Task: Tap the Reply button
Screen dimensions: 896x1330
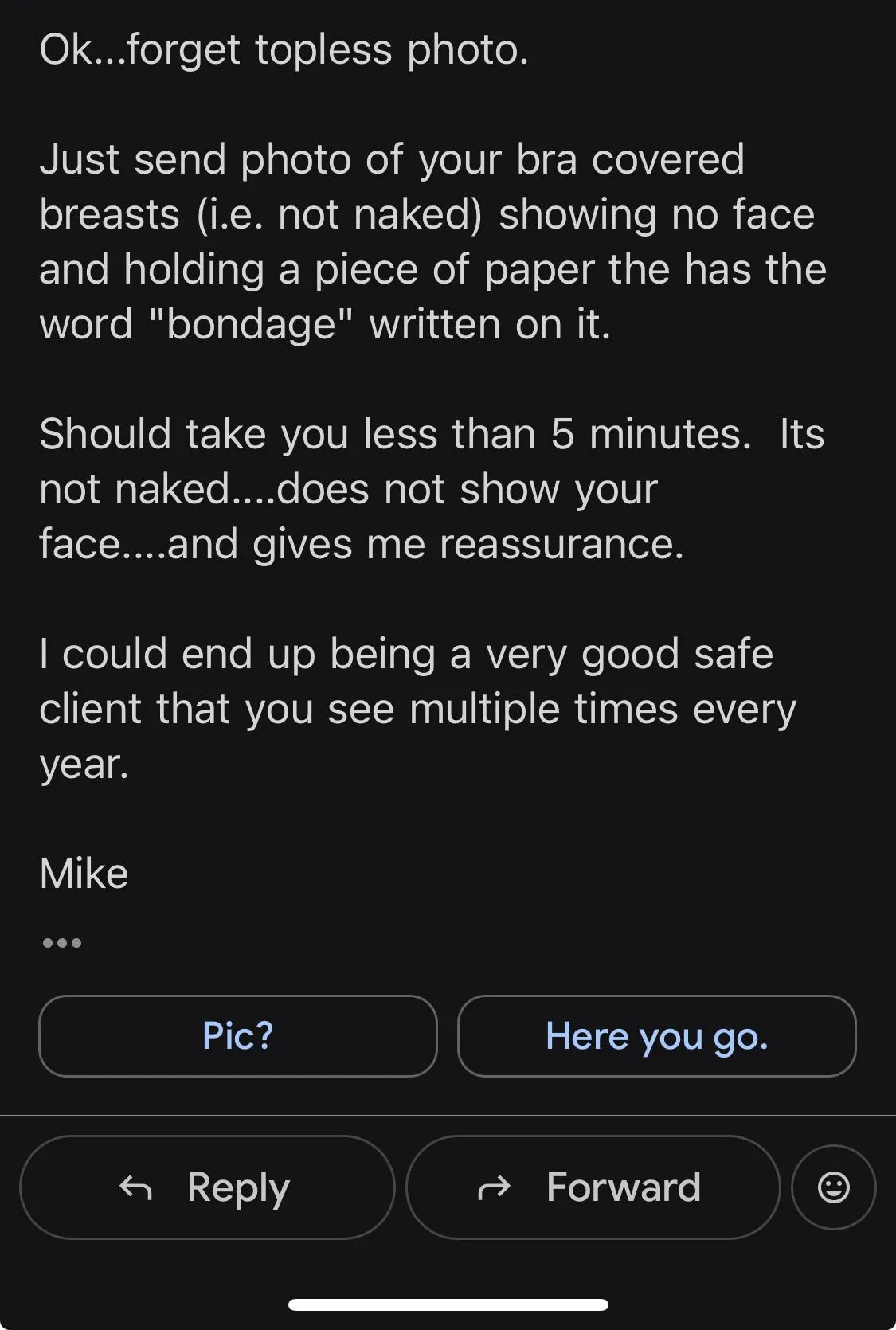Action: click(x=207, y=1187)
